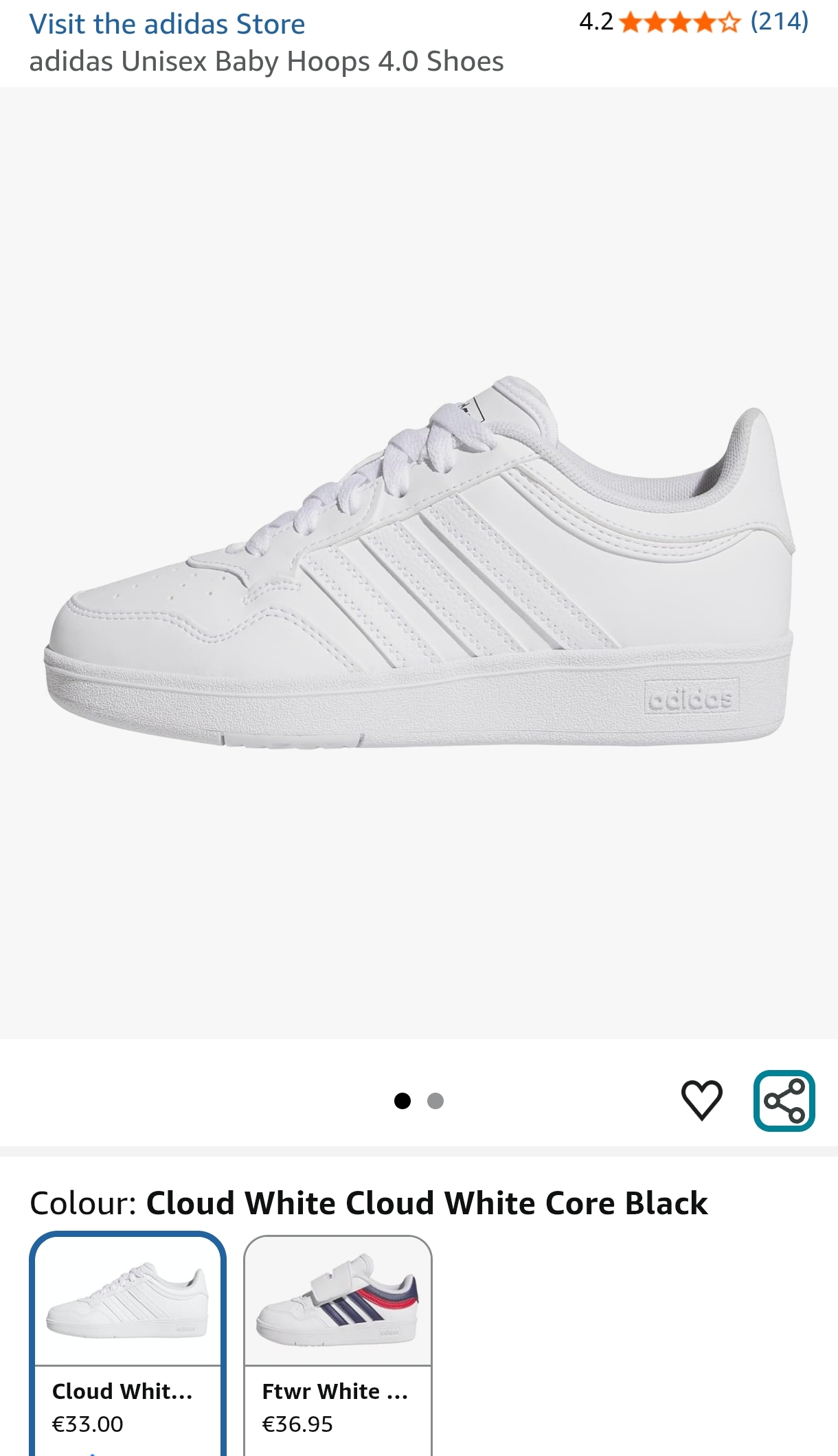Jump to second image page dot
Viewport: 838px width, 1456px height.
click(435, 1101)
